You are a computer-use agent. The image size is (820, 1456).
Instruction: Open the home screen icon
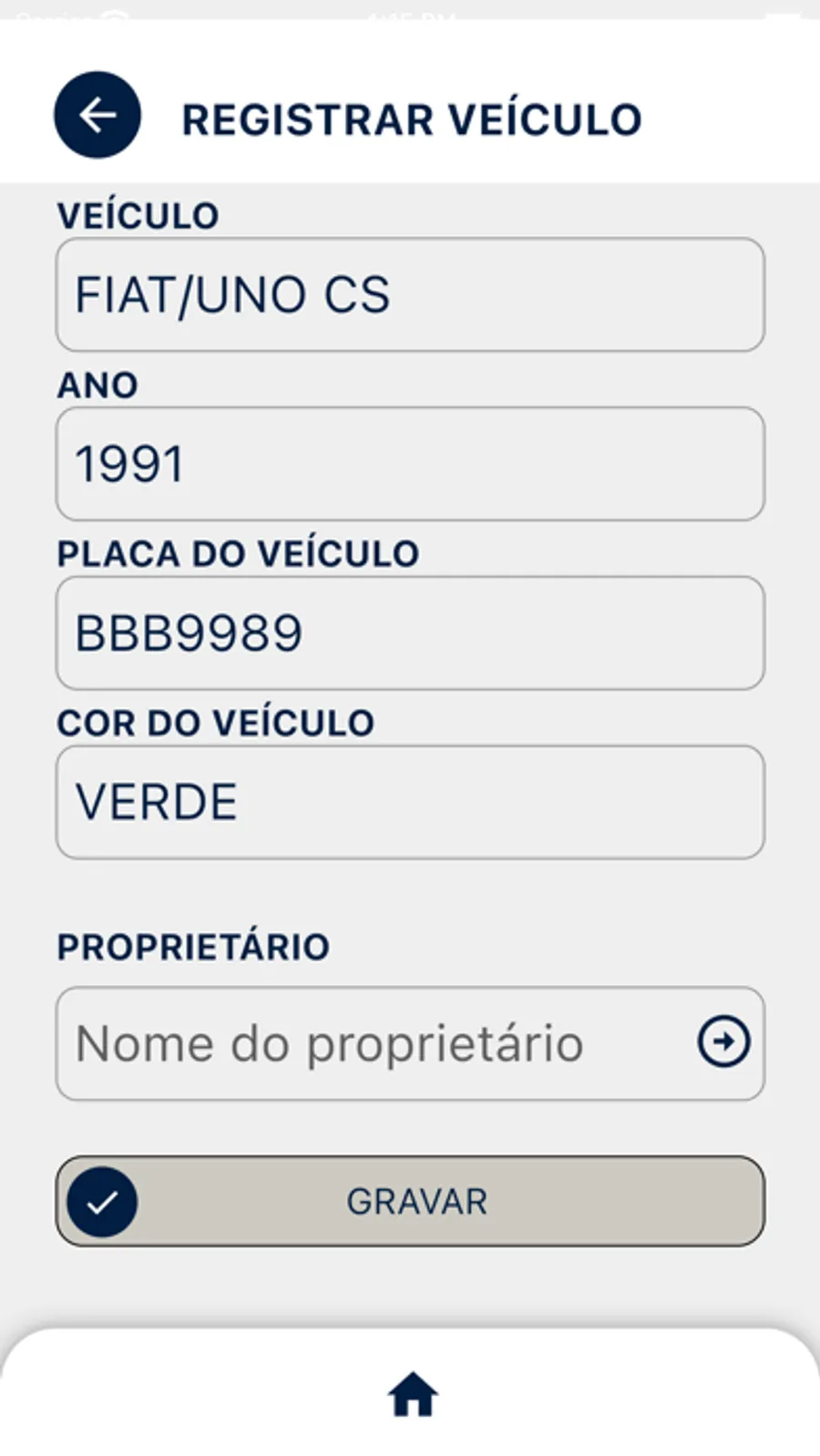413,1395
